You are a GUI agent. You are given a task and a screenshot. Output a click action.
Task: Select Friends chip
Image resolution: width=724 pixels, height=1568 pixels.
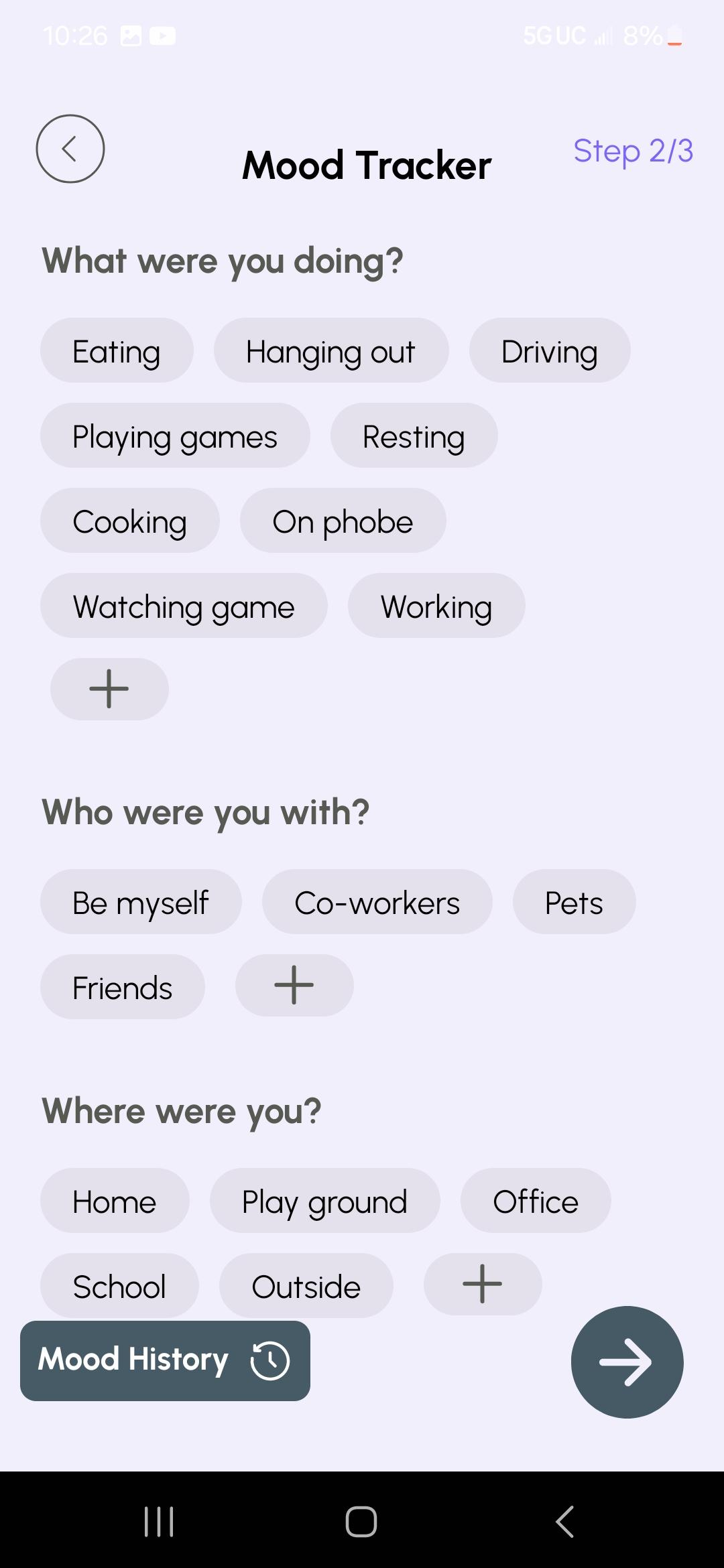point(123,988)
